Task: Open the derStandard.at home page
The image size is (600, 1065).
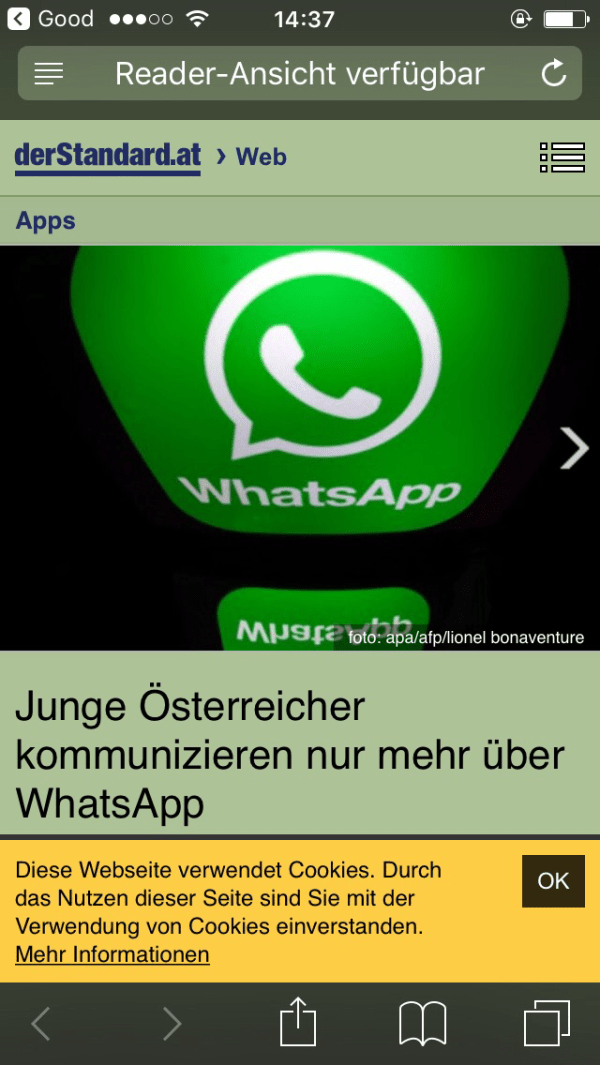Action: point(107,156)
